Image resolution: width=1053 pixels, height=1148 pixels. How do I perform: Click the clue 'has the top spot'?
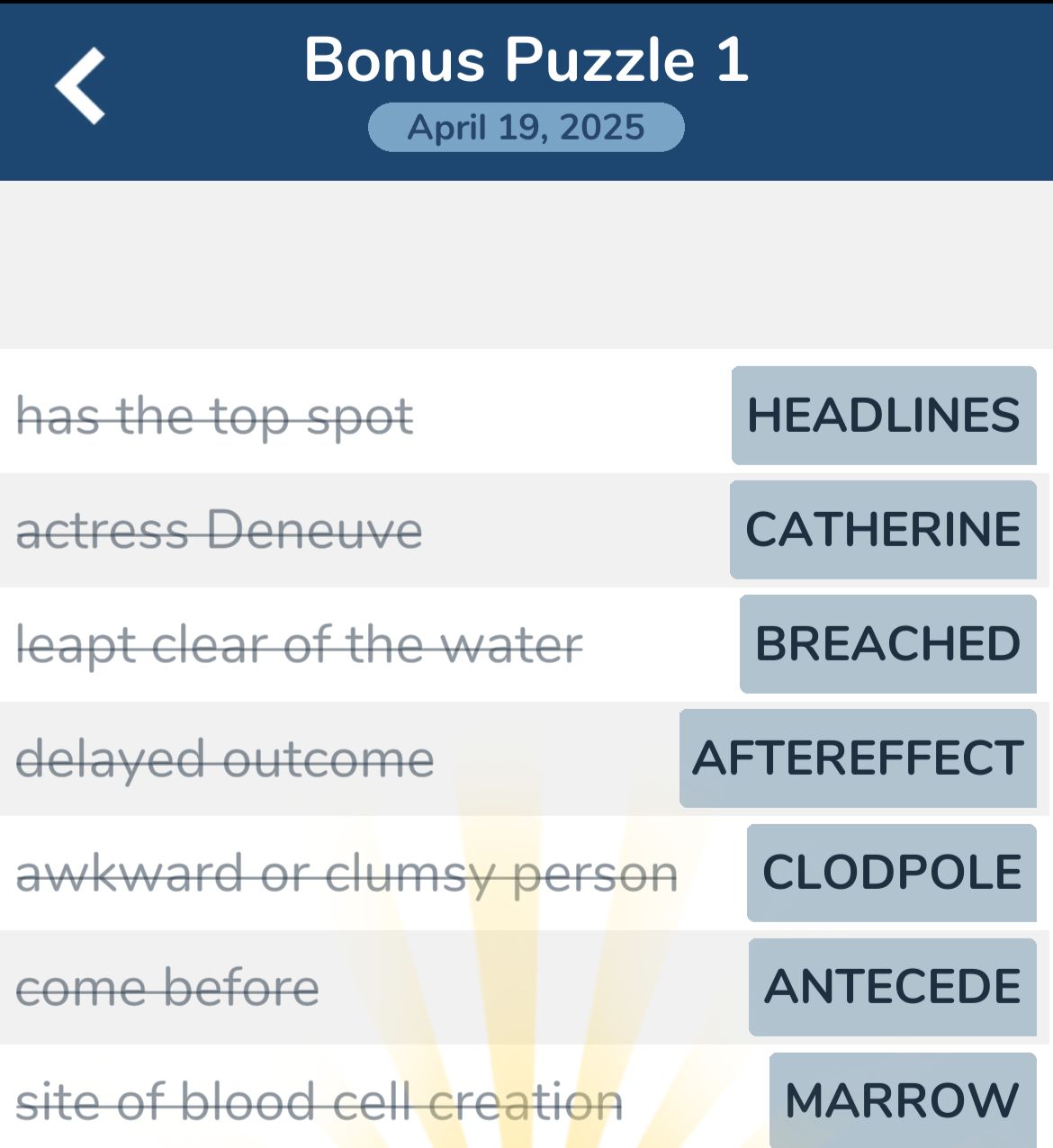pos(214,415)
